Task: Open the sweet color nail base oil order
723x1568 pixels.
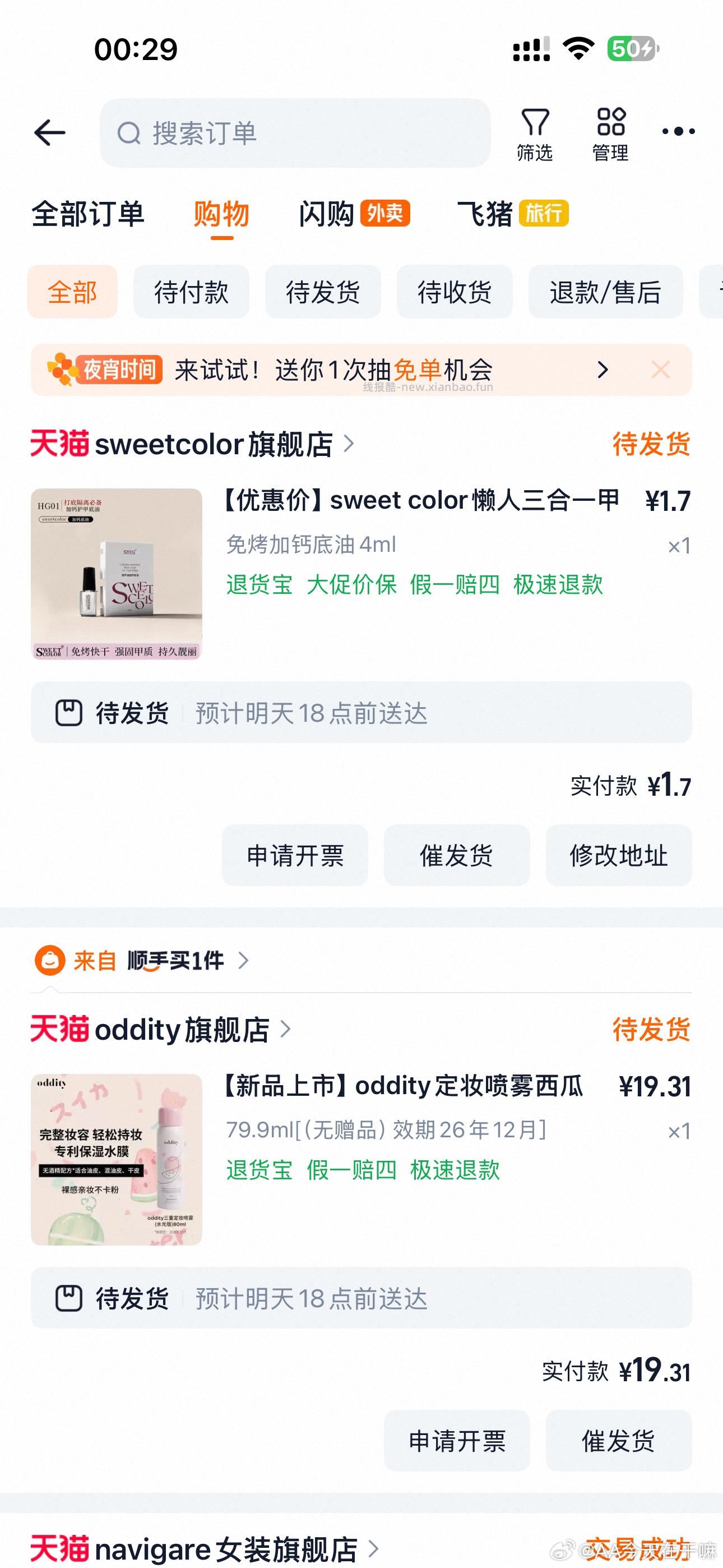Action: [419, 501]
